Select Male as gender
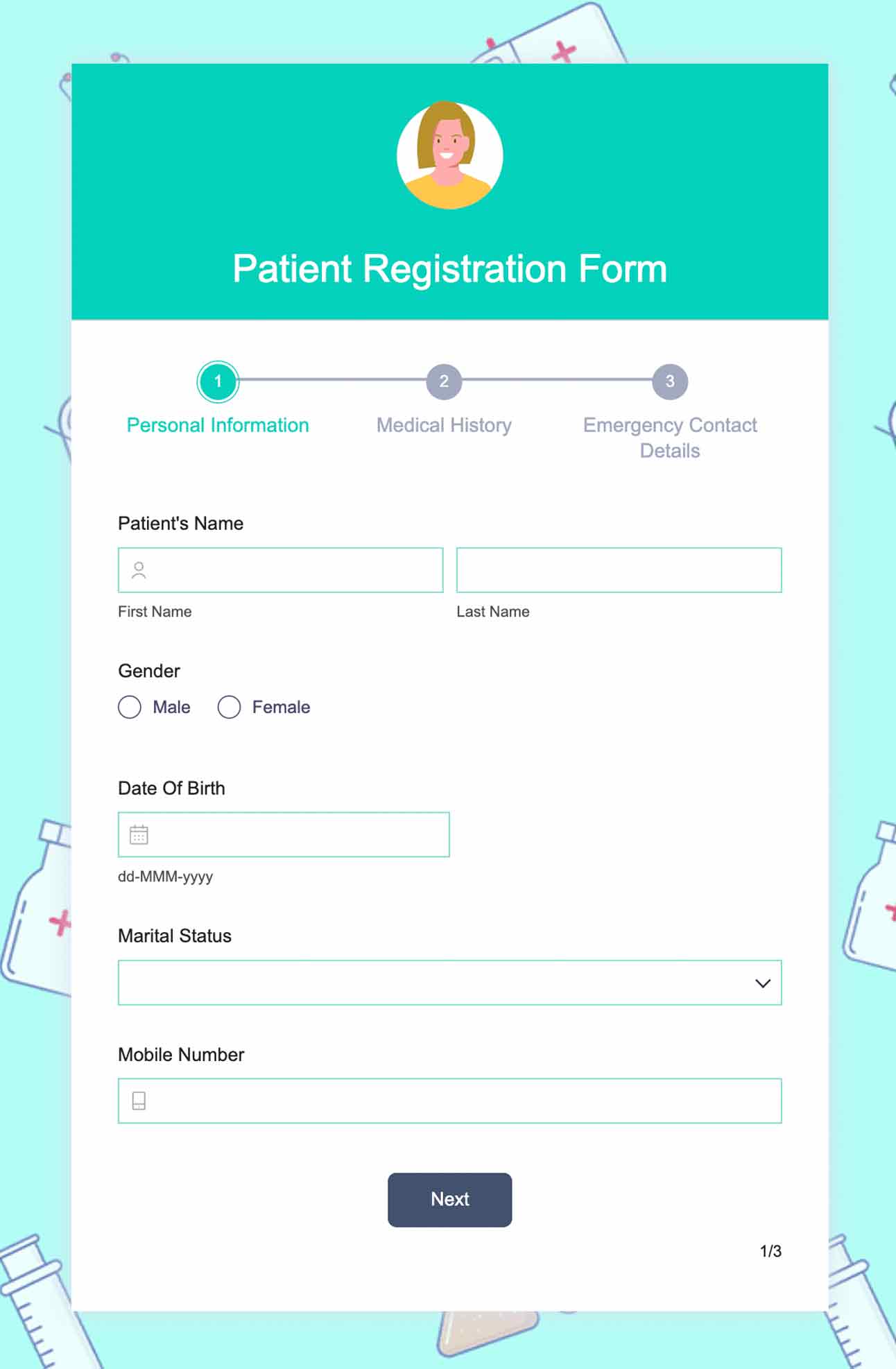This screenshot has height=1369, width=896. (x=130, y=707)
